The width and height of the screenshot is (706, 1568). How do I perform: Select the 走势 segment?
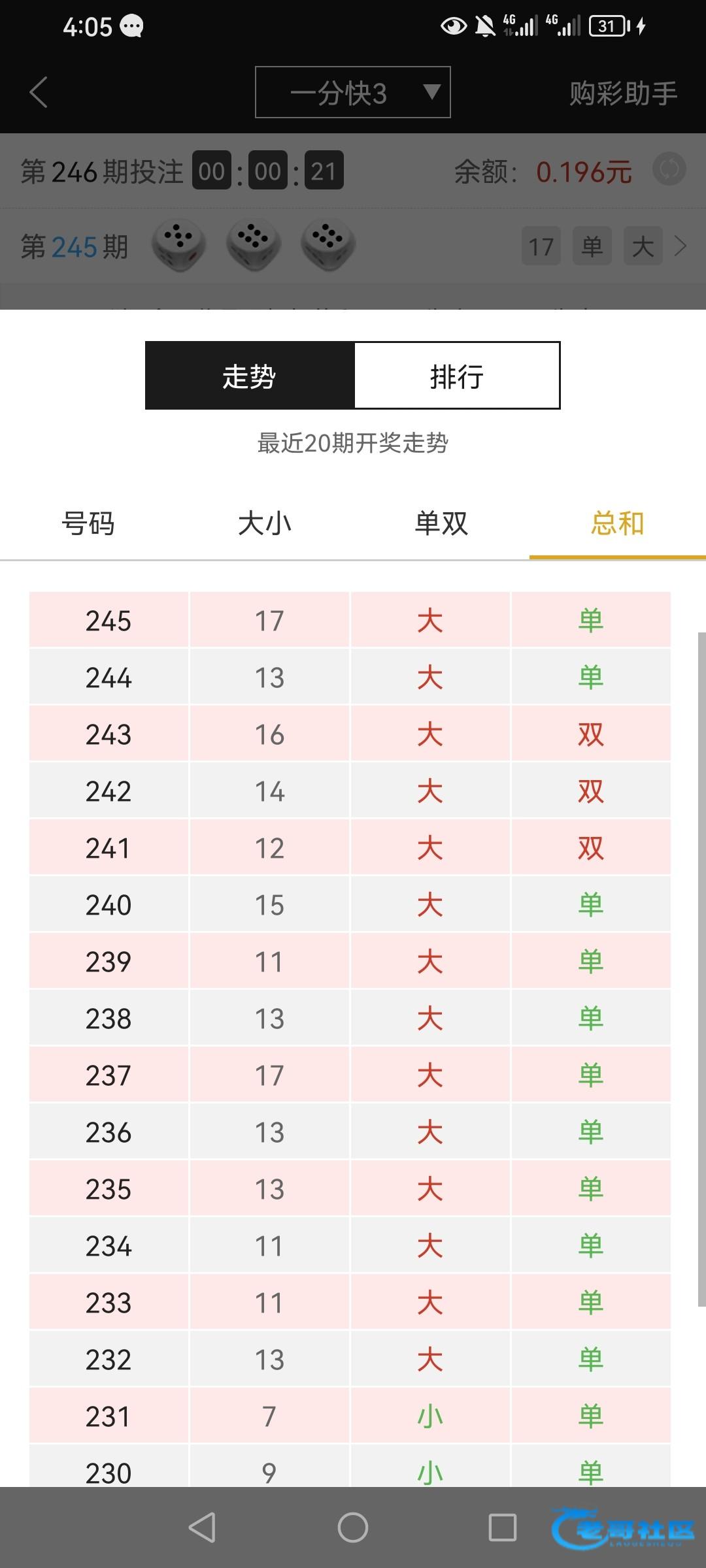[250, 376]
